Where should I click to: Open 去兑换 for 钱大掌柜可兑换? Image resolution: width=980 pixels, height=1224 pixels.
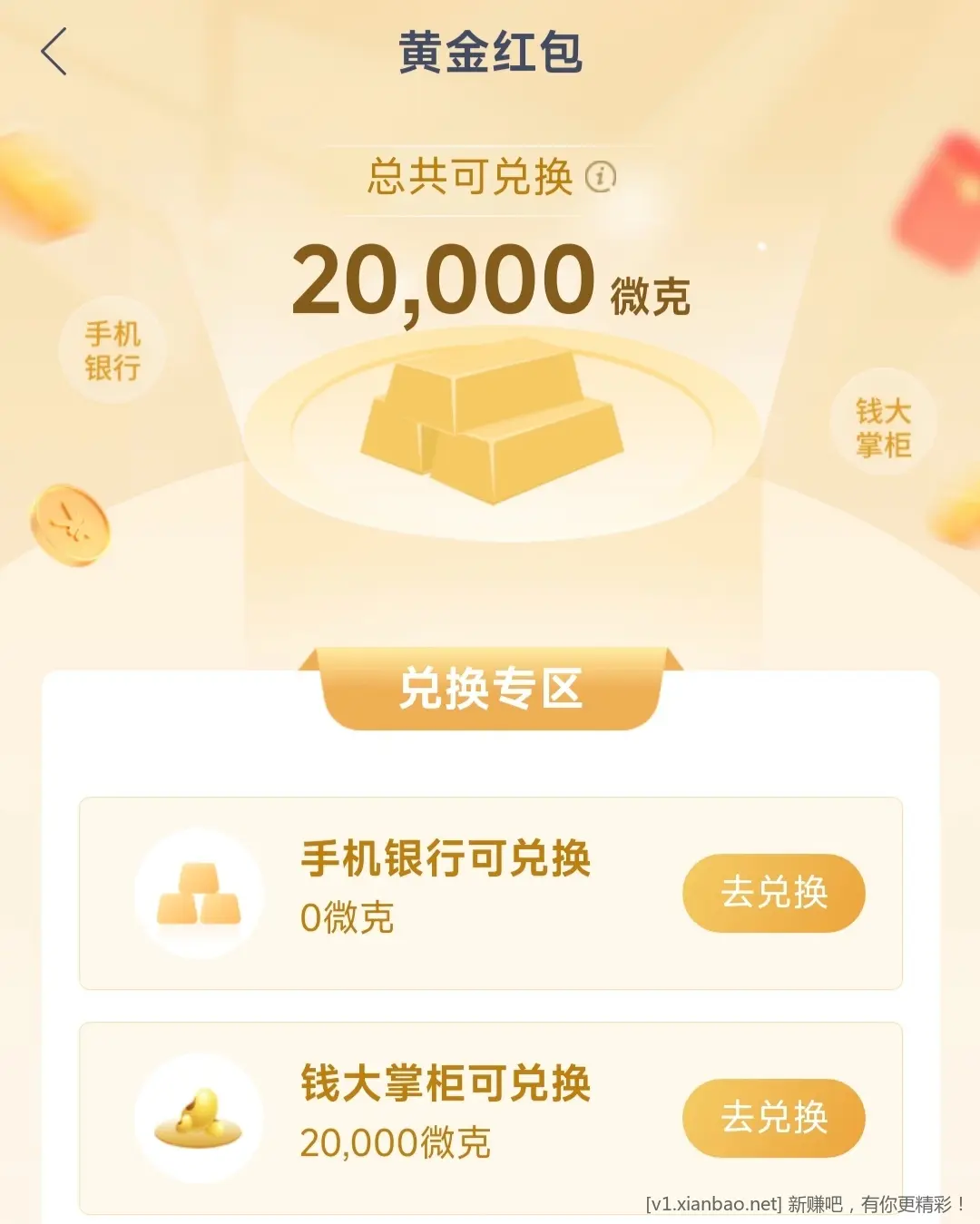[773, 1117]
